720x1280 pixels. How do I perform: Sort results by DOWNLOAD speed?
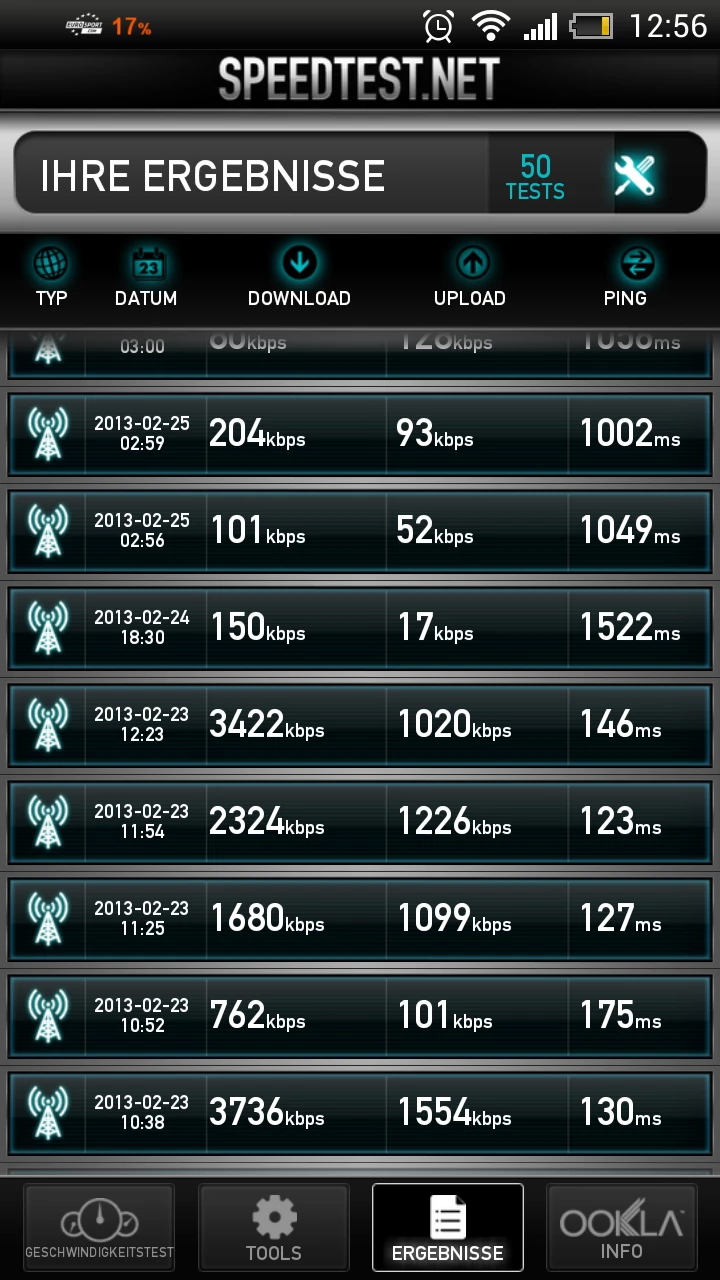(x=299, y=279)
